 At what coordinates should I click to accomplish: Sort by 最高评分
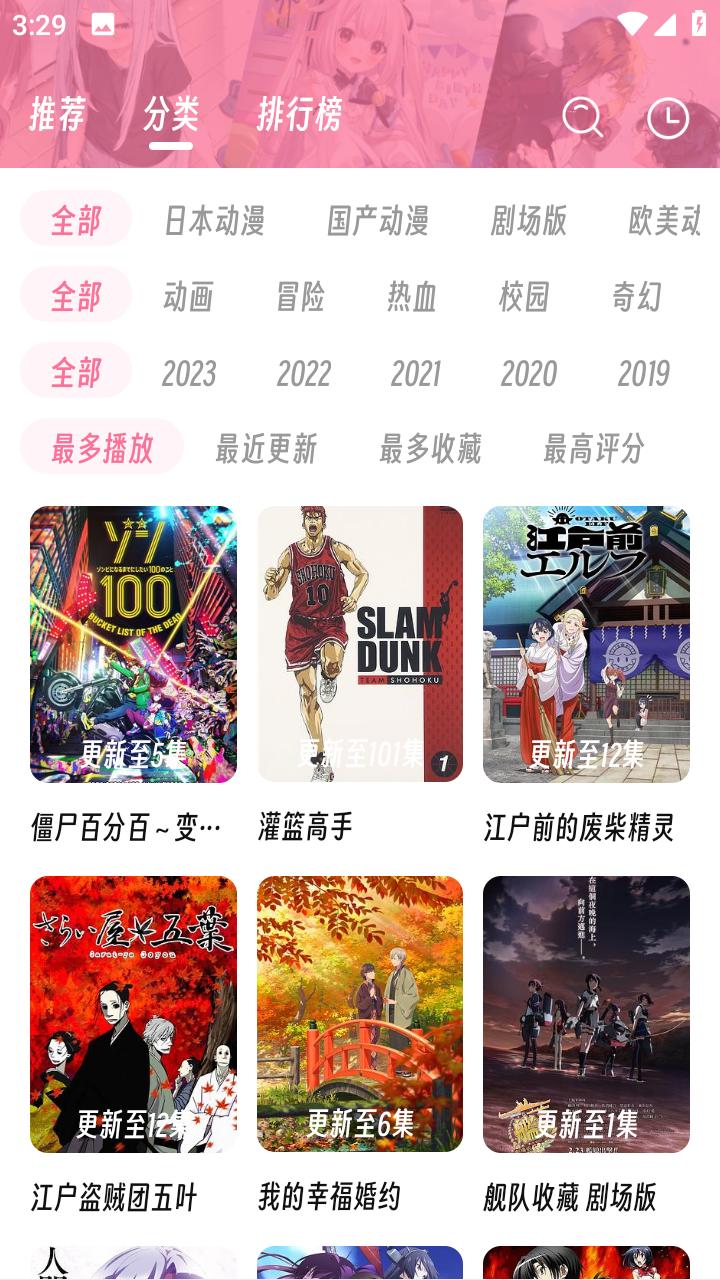[x=592, y=451]
